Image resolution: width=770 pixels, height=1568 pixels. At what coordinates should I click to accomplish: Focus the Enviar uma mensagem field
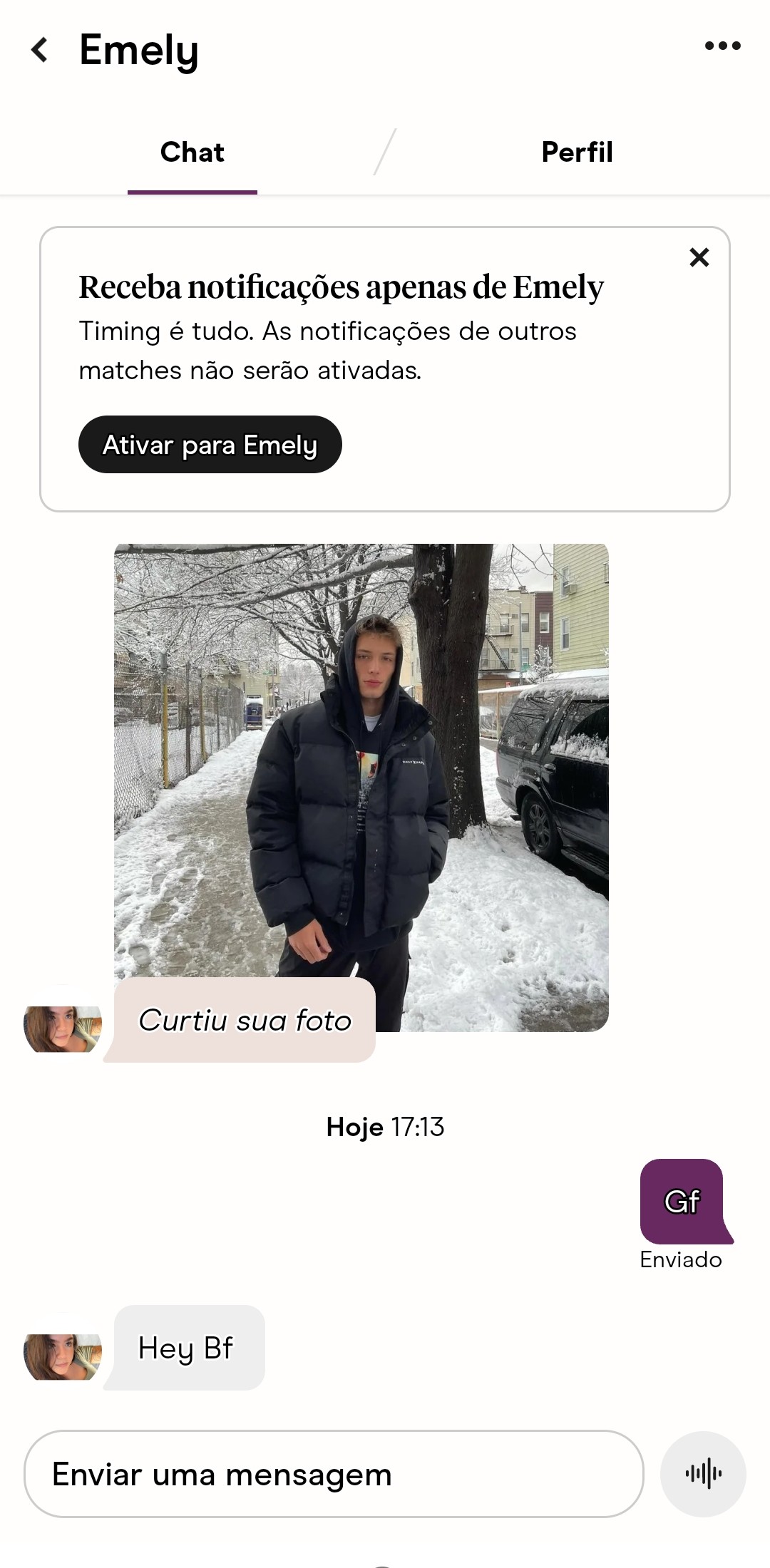pos(334,1474)
